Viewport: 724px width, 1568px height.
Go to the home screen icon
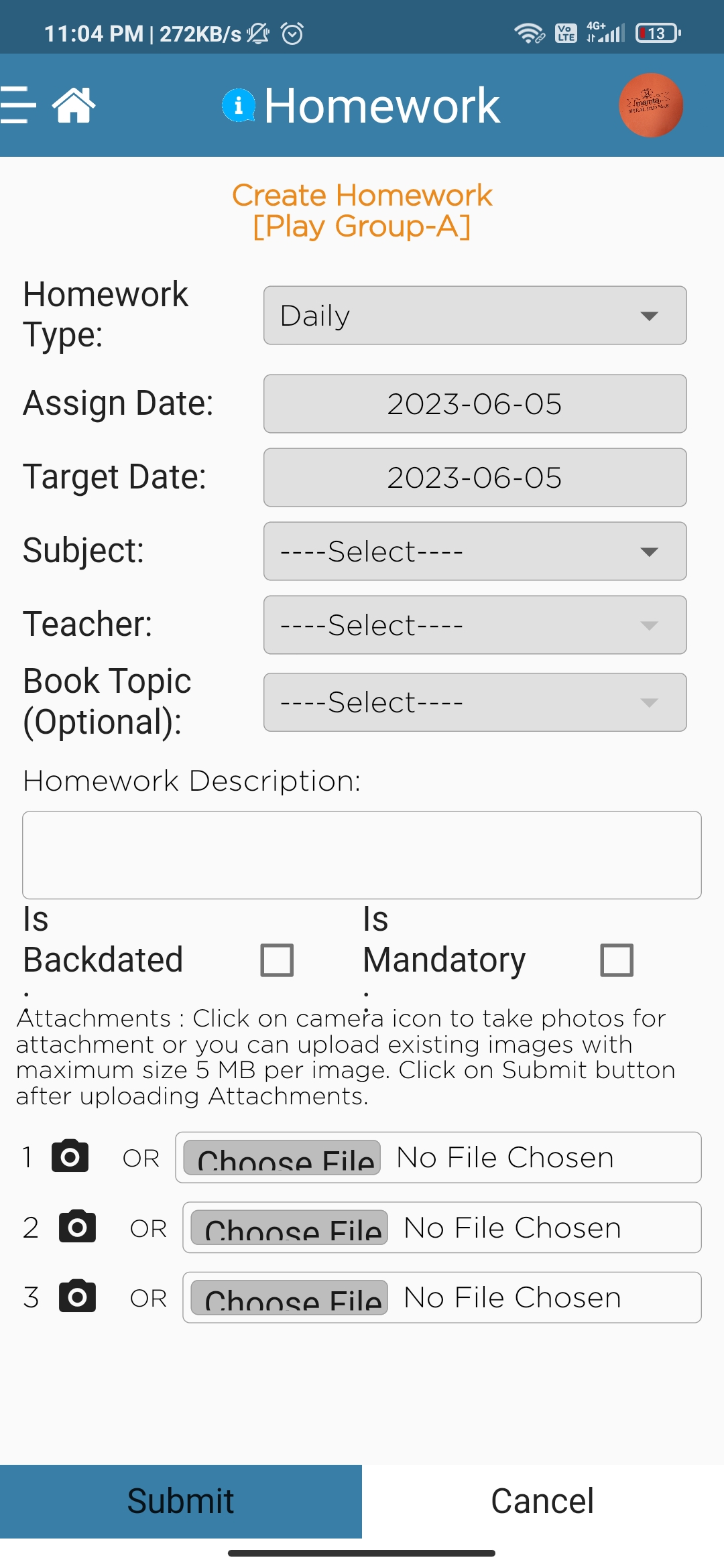pos(74,105)
